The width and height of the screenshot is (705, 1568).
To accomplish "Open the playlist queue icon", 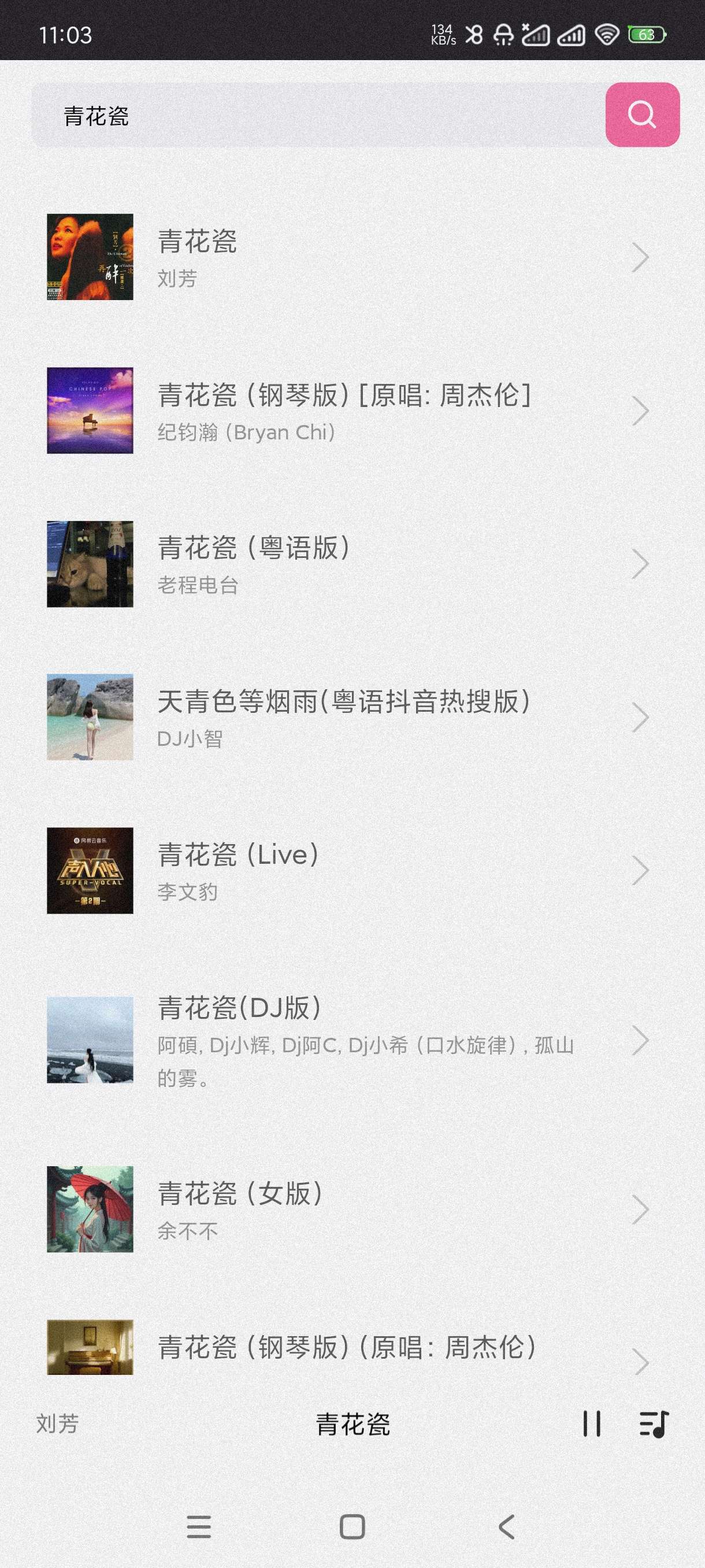I will click(654, 1425).
